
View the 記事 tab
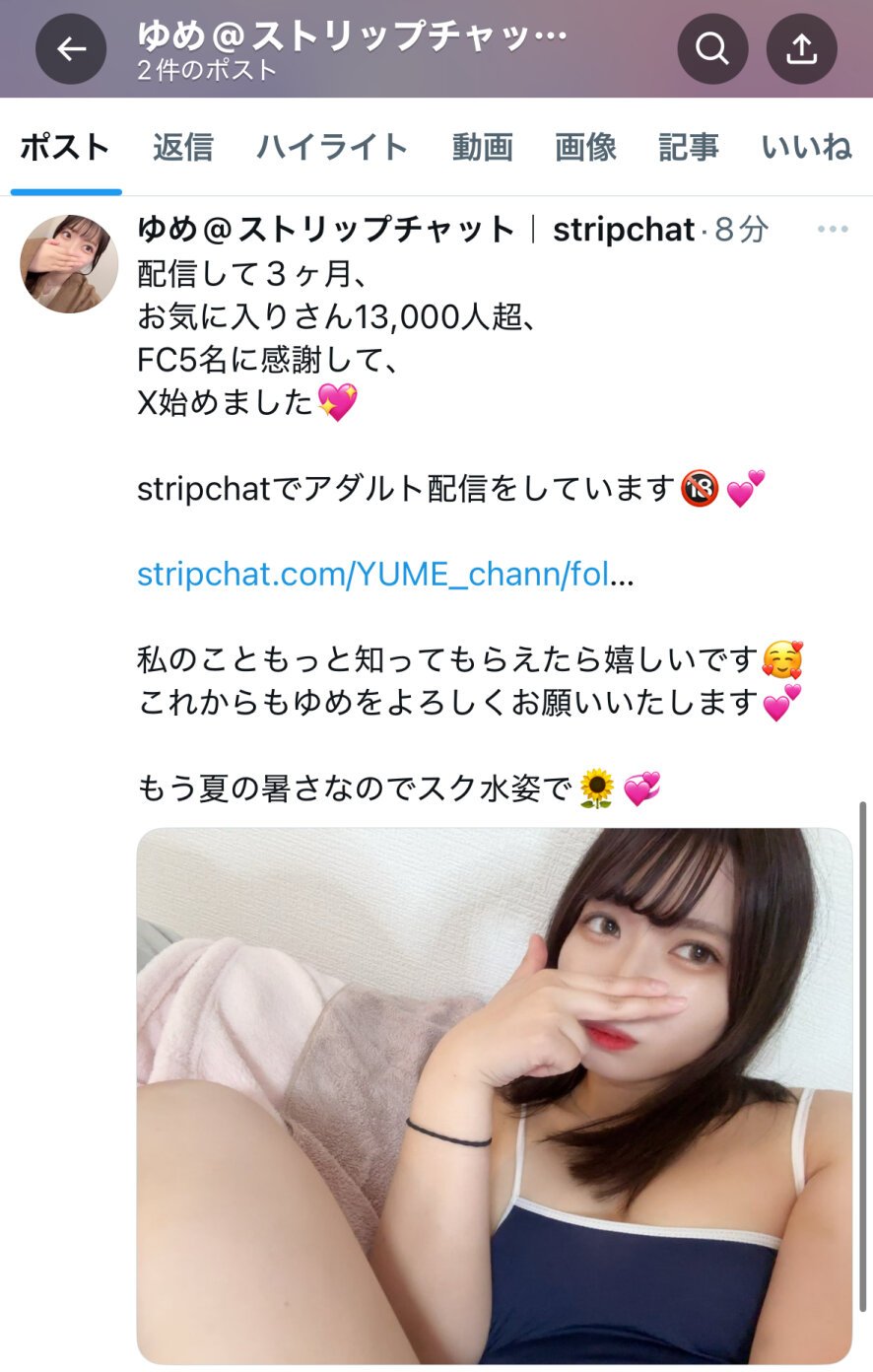pyautogui.click(x=688, y=148)
